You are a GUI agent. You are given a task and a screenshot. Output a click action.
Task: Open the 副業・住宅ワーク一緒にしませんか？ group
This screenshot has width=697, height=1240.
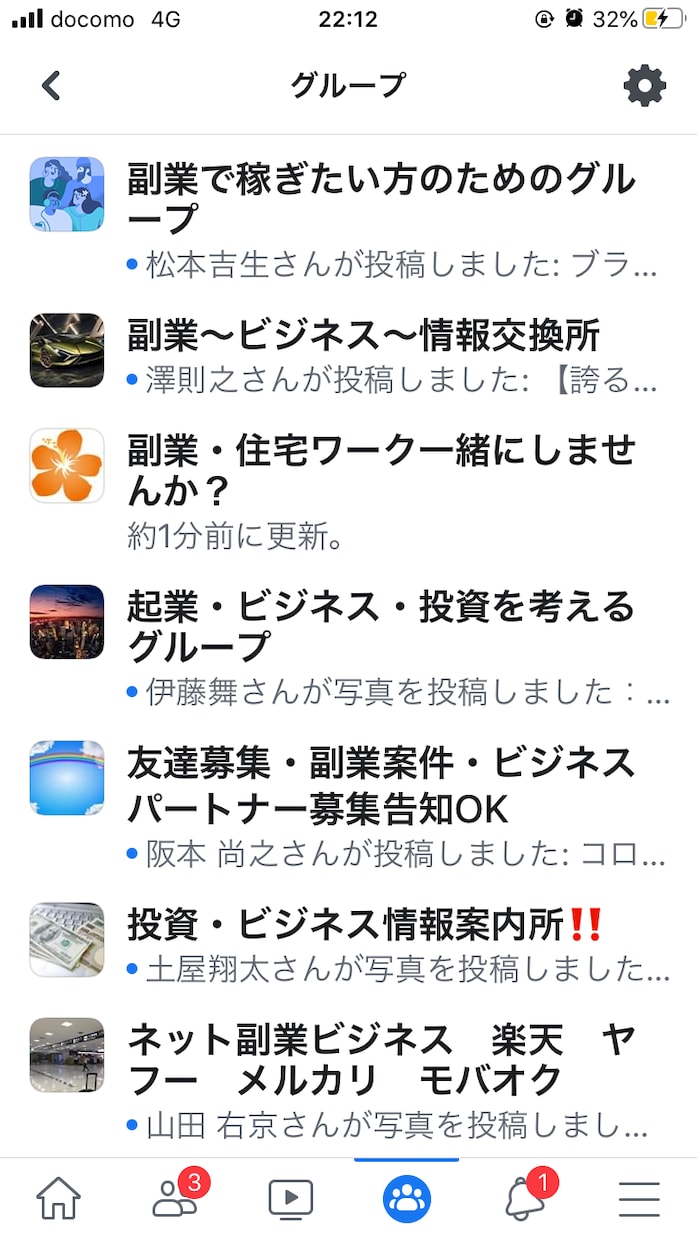(x=348, y=491)
